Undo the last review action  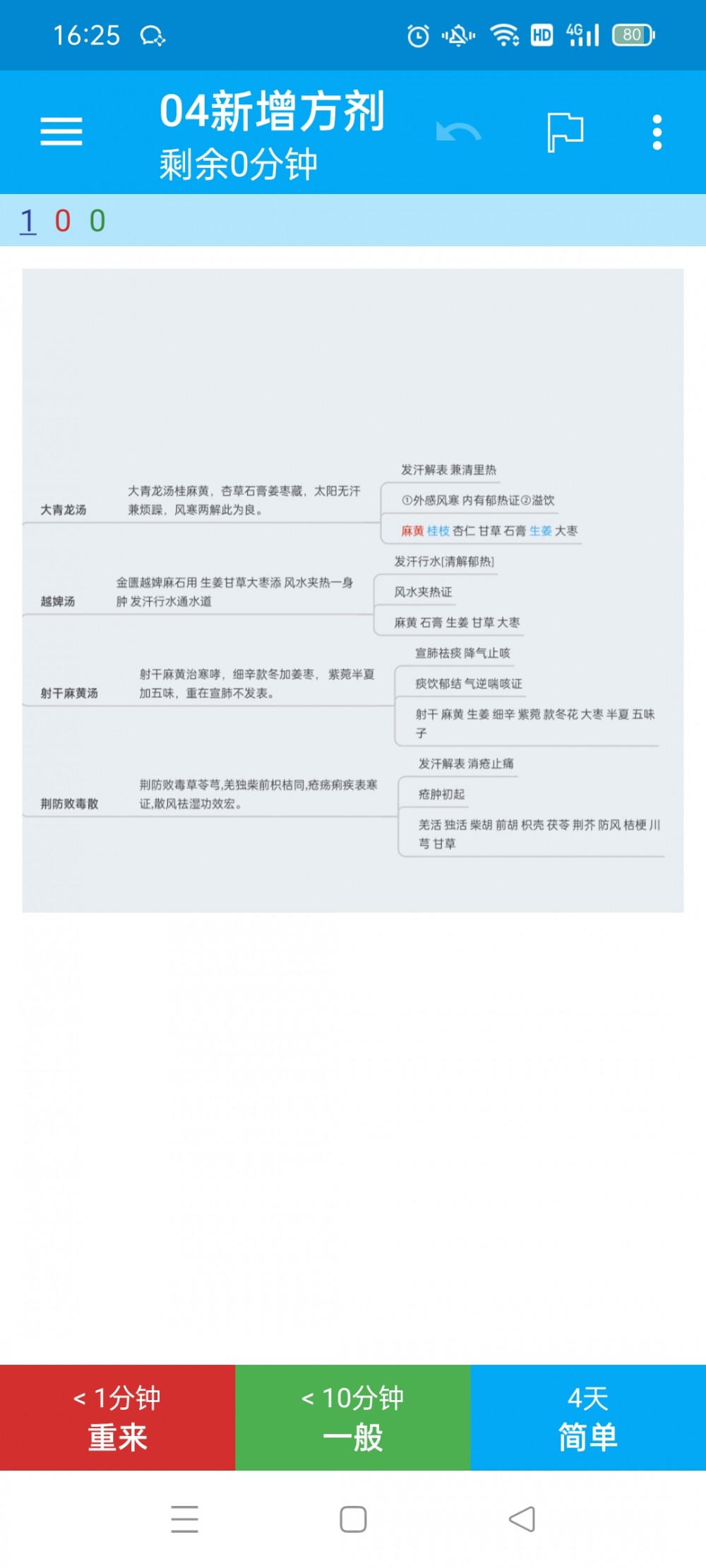[458, 132]
